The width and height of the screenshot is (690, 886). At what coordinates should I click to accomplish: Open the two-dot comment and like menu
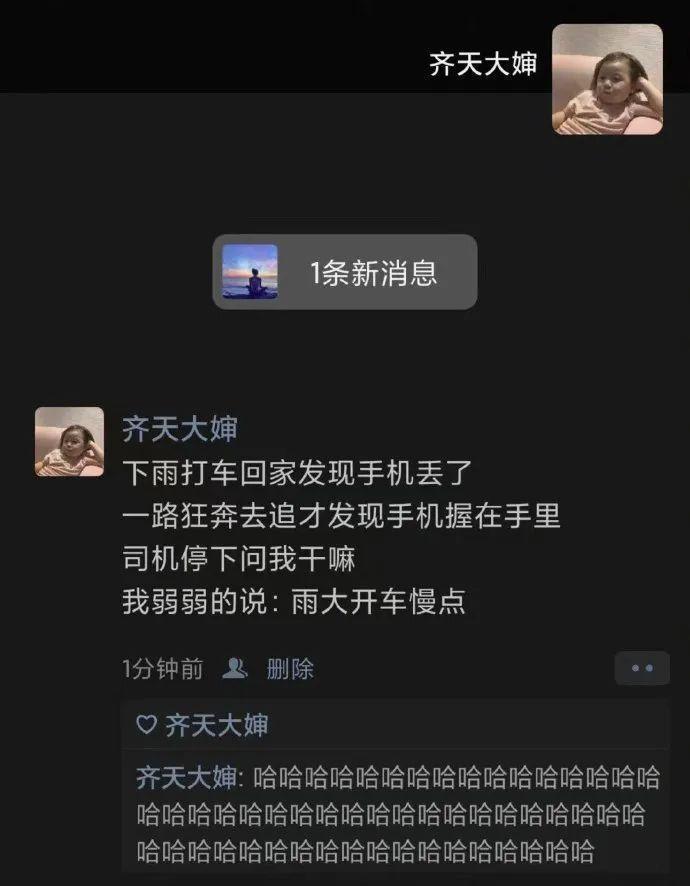(641, 668)
